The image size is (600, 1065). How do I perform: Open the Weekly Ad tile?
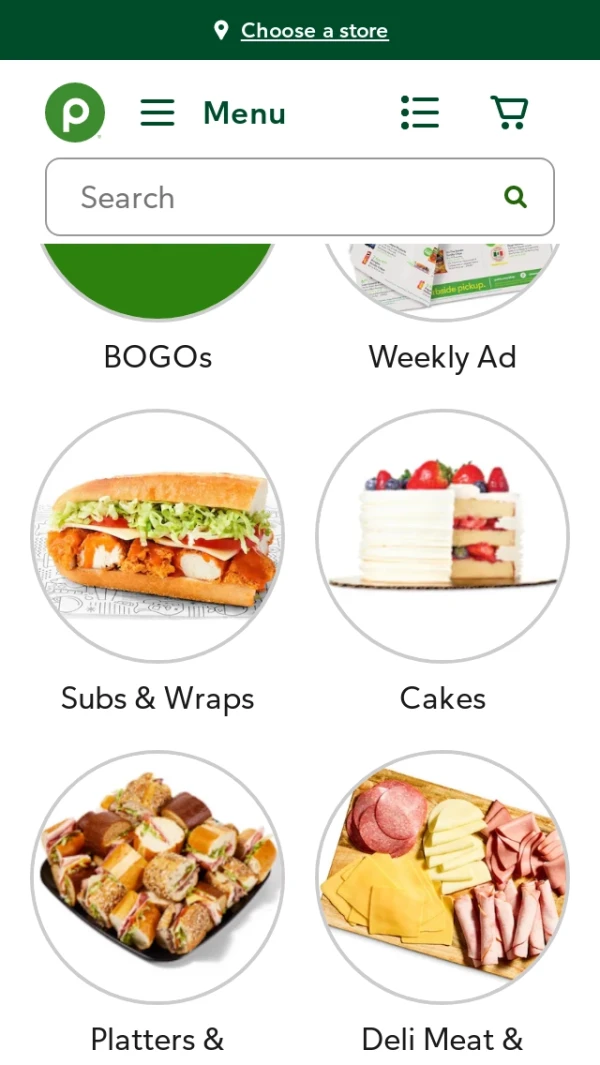click(442, 300)
